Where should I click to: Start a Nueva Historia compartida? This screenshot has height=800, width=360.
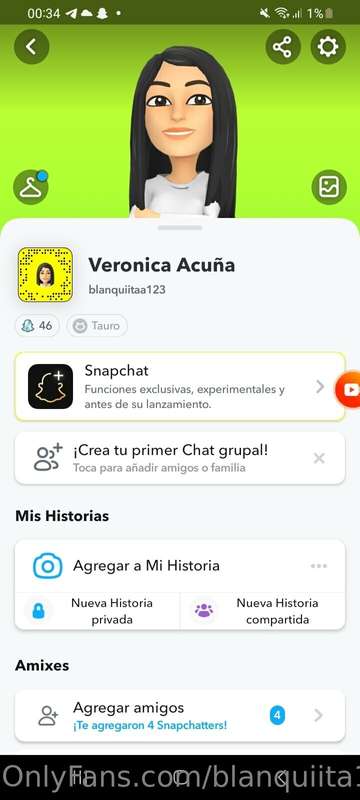tap(263, 611)
